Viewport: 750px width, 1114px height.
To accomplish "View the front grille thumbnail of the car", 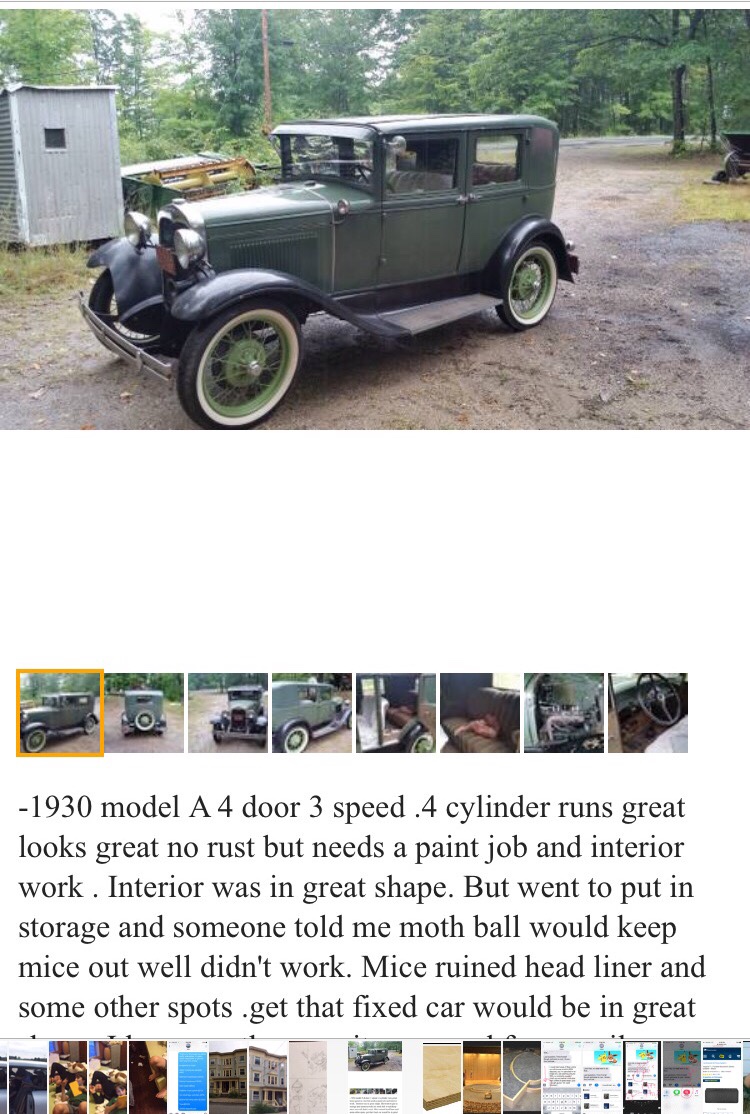I will pyautogui.click(x=228, y=712).
